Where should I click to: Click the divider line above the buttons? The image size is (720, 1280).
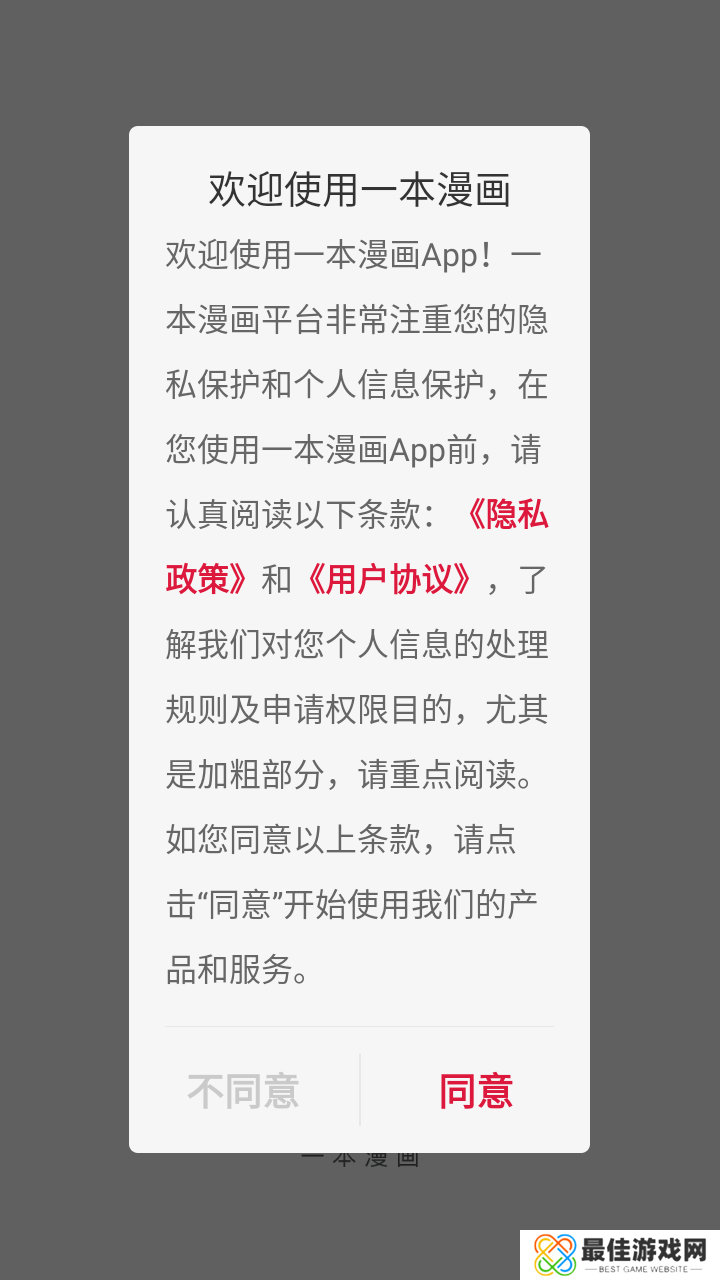point(359,1024)
